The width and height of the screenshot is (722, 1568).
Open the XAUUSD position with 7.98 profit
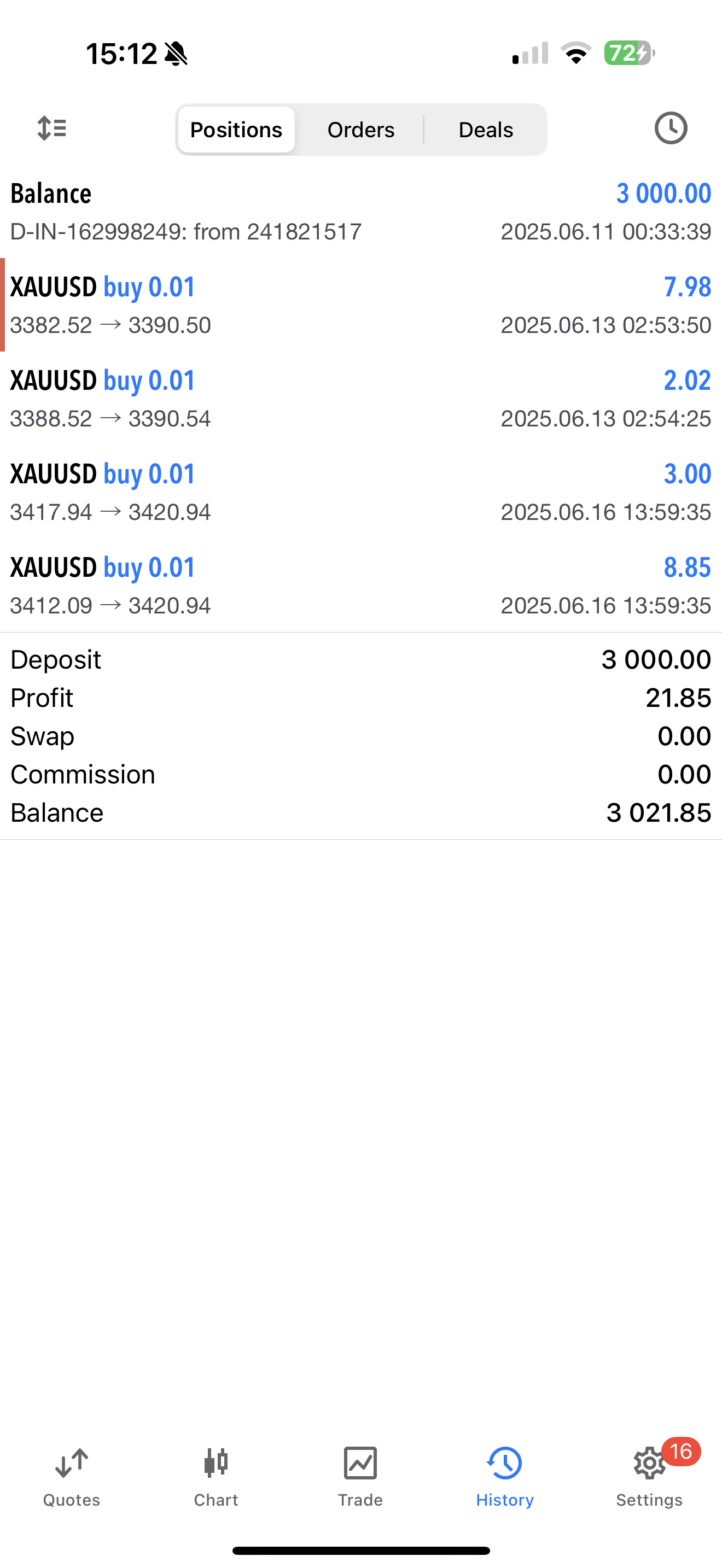pyautogui.click(x=361, y=305)
